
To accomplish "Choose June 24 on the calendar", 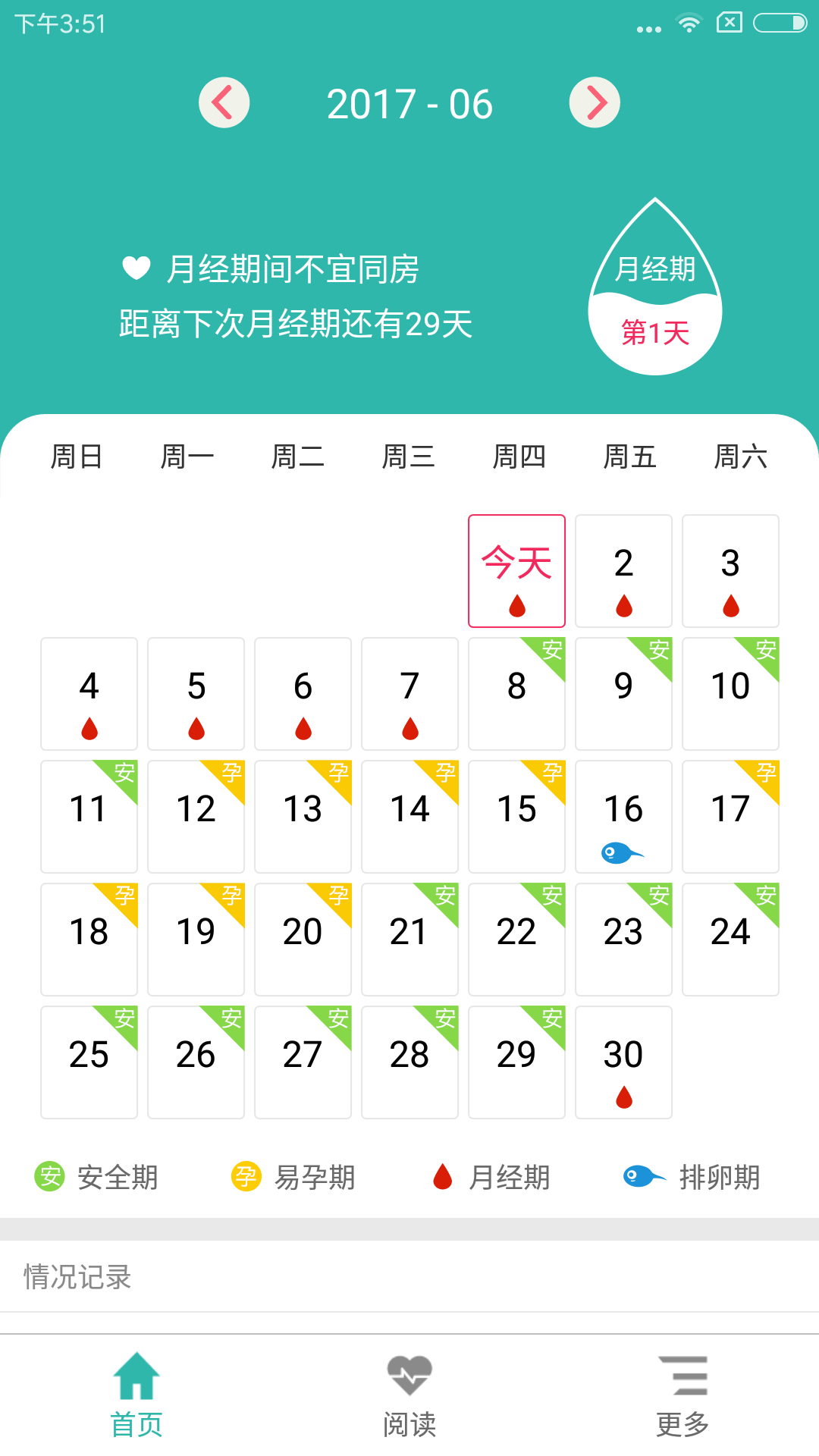I will (730, 940).
